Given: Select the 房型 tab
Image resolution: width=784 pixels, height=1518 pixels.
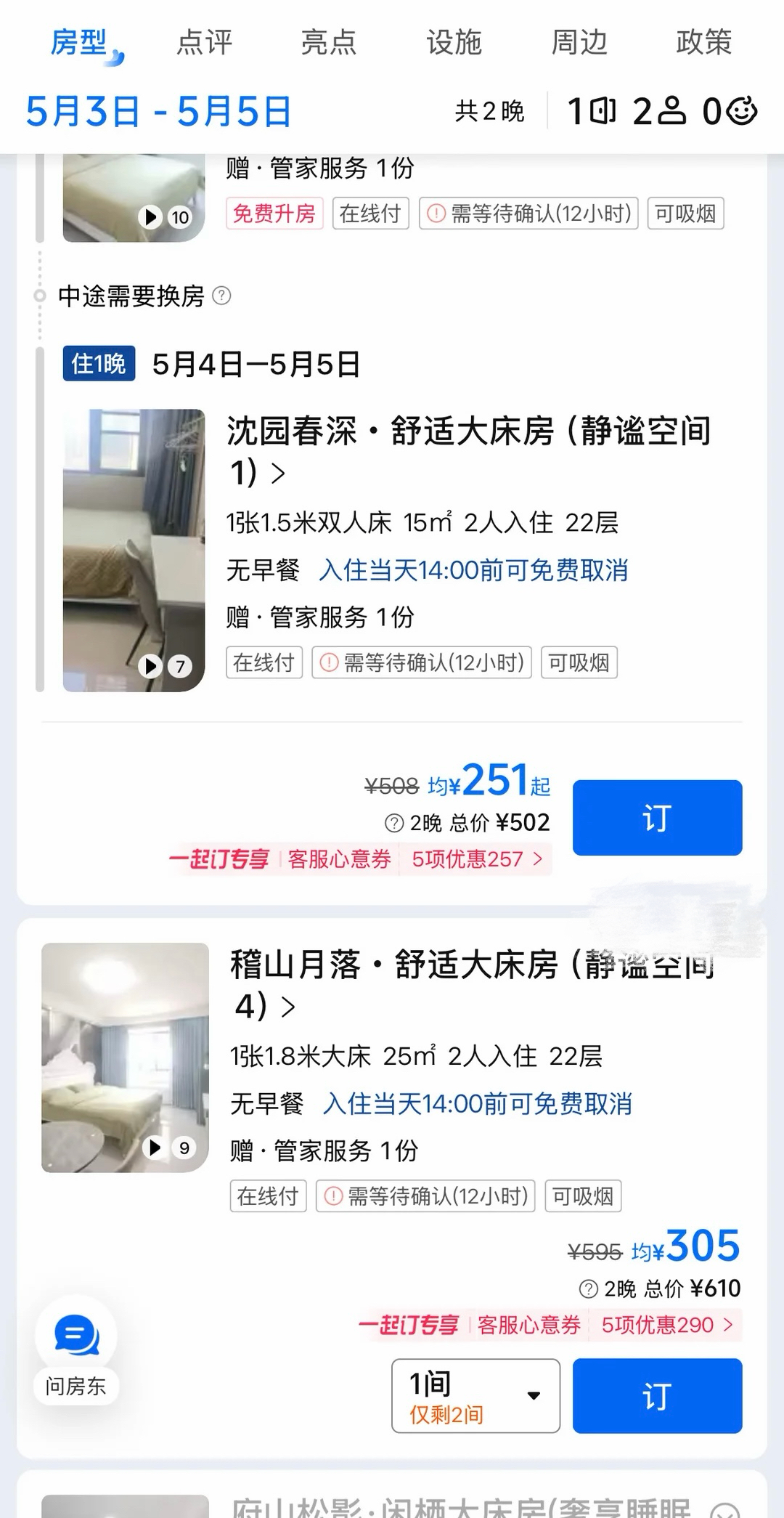Looking at the screenshot, I should tap(78, 42).
